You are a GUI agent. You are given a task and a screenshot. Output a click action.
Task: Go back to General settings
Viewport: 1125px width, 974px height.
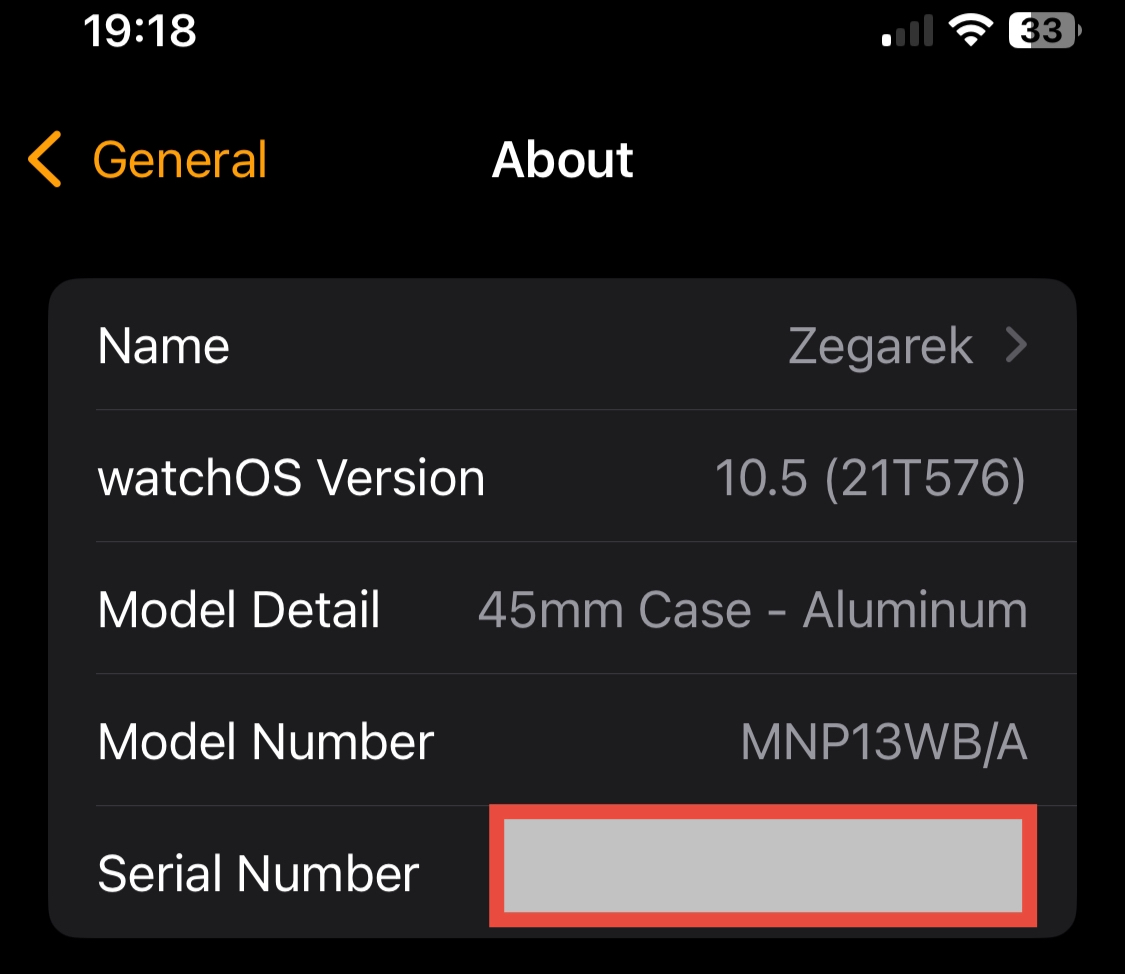148,159
